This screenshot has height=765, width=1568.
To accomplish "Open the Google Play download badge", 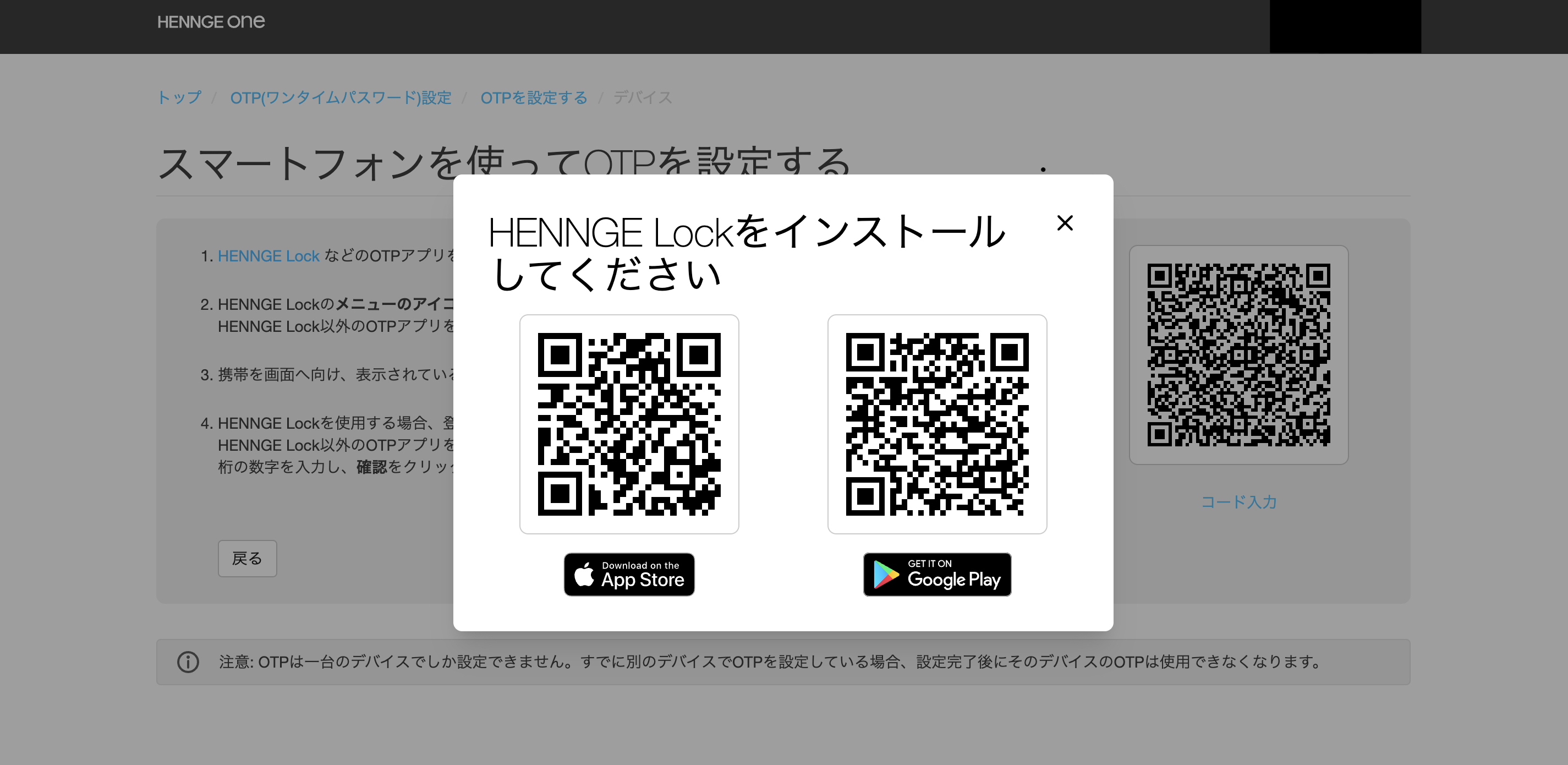I will 937,575.
